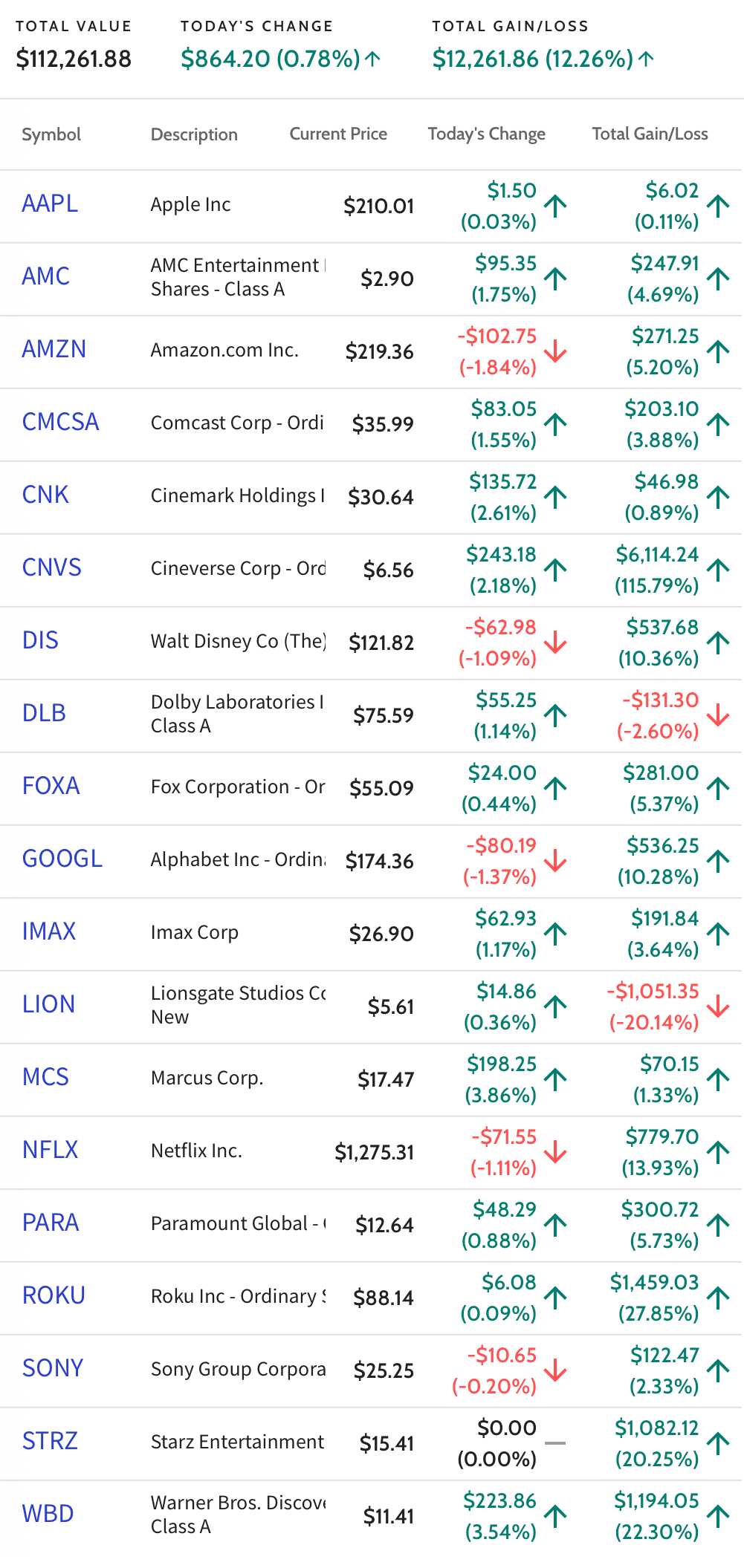View the NFLX stock details

(50, 1150)
